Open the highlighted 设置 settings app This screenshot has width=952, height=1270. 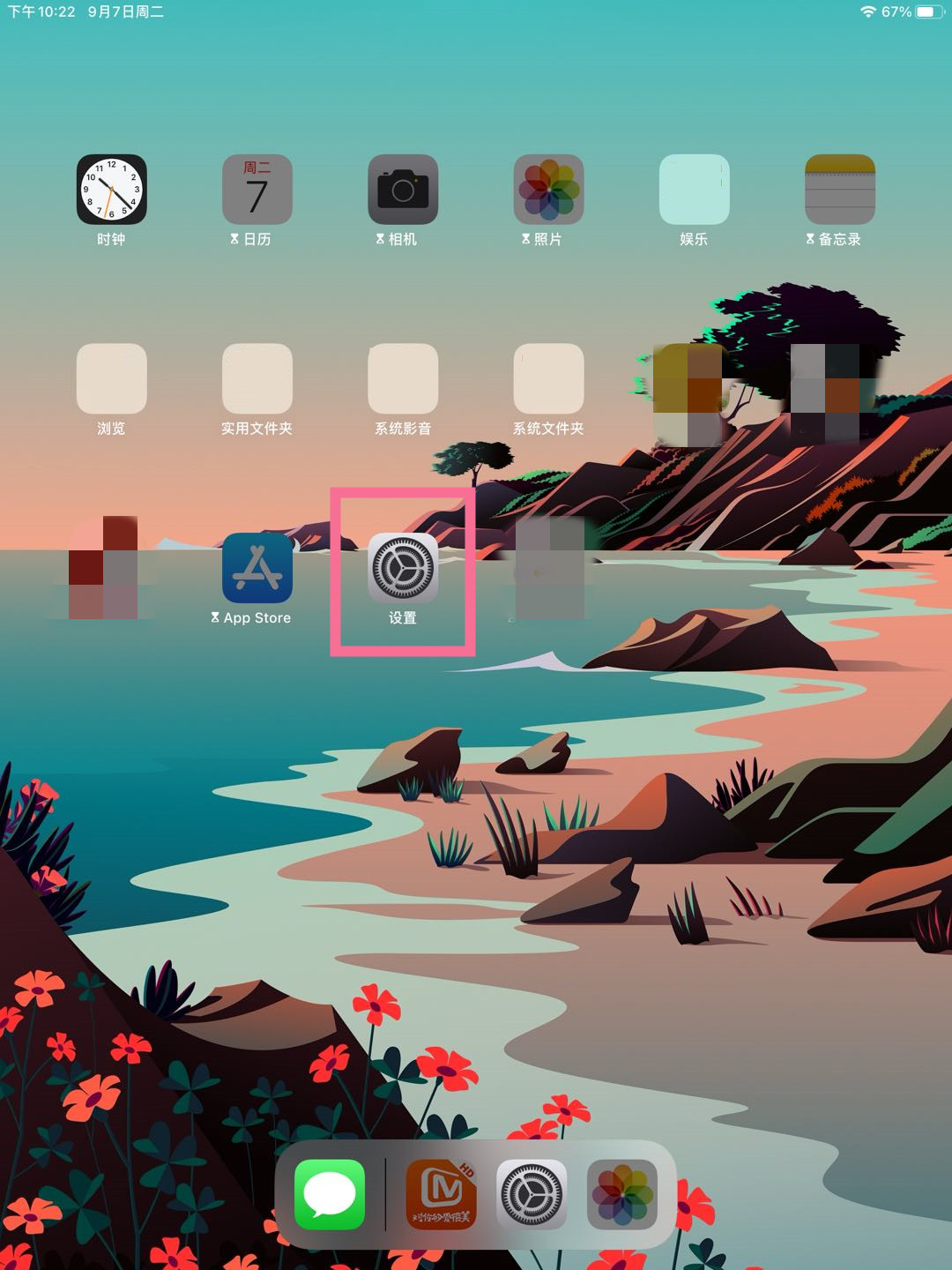pyautogui.click(x=403, y=569)
